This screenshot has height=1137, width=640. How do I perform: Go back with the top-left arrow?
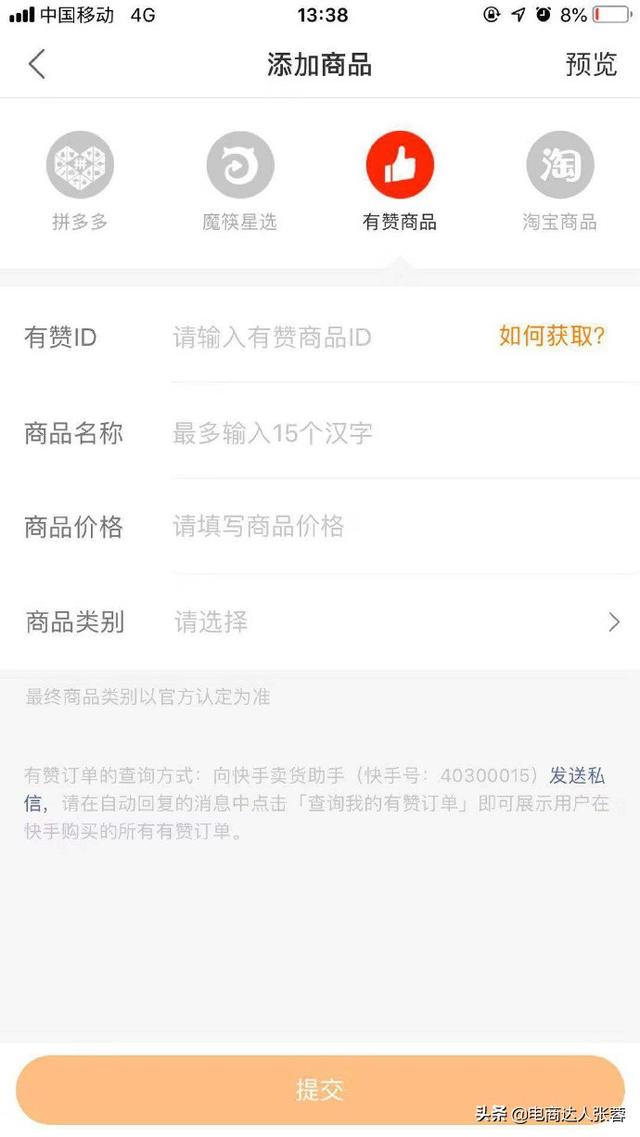point(37,65)
